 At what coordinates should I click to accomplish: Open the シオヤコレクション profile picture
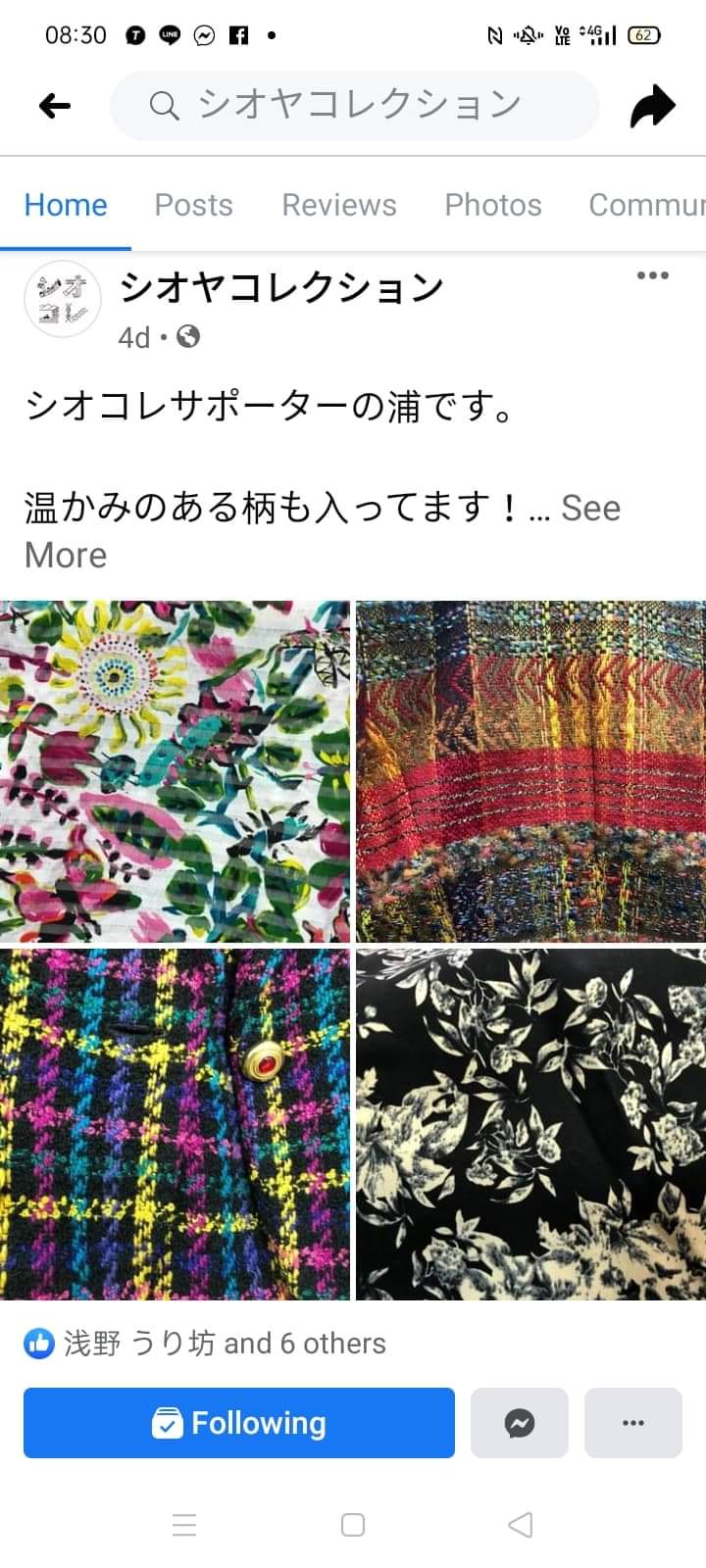pos(63,300)
